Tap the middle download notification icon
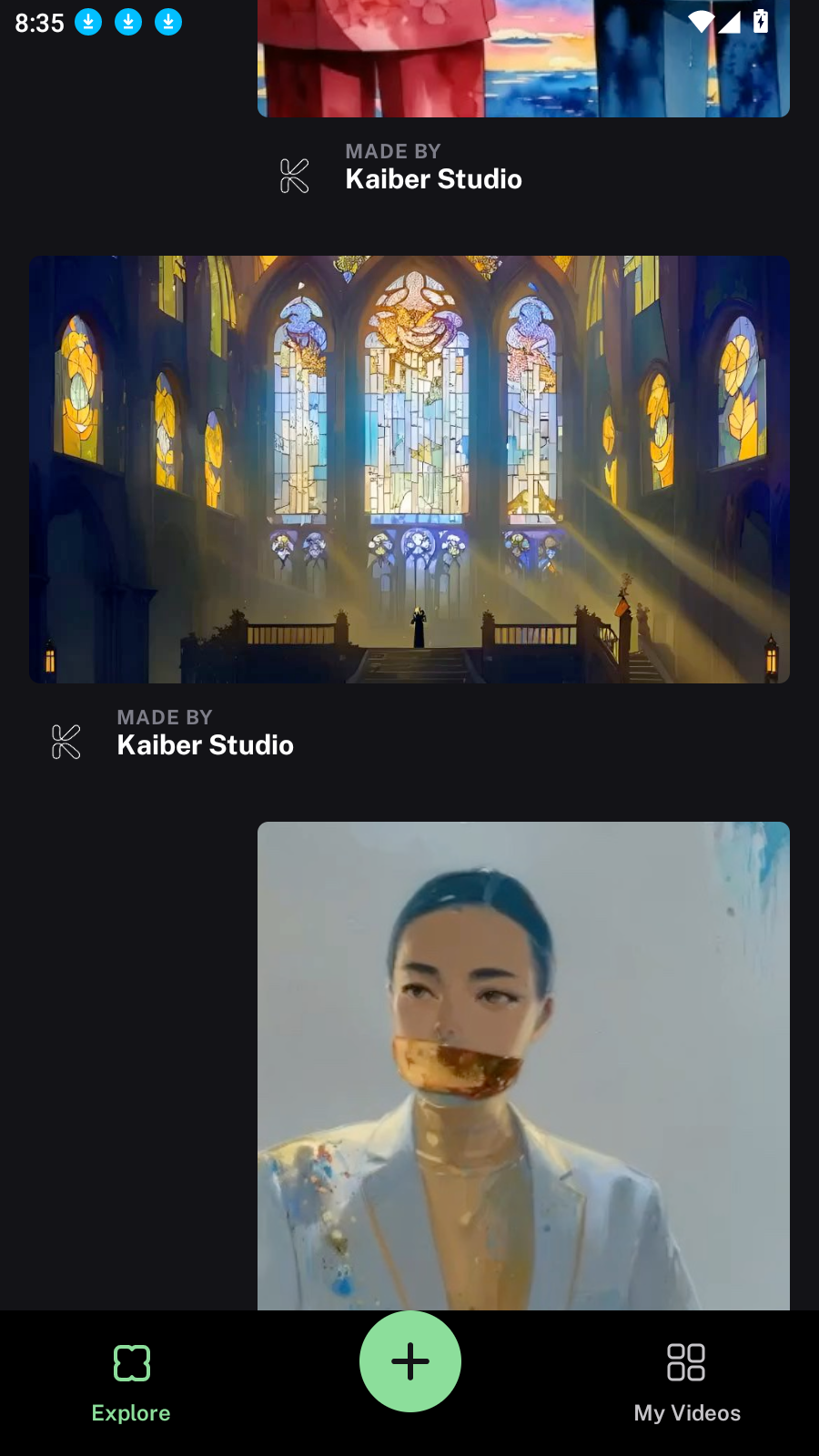Image resolution: width=819 pixels, height=1456 pixels. 127,22
